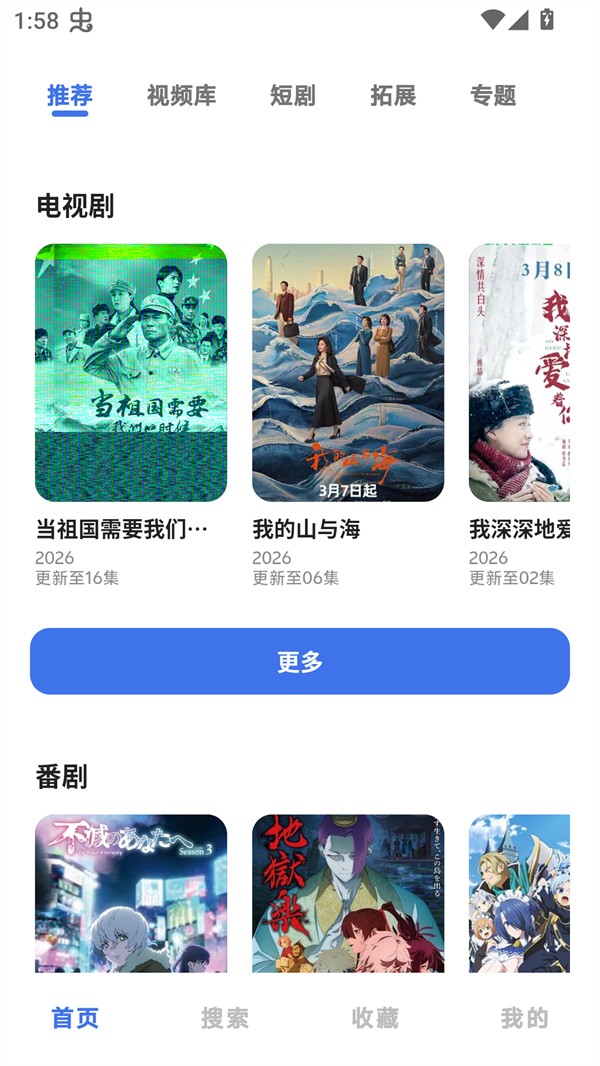Switch to the 视频库 top tab
Viewport: 600px width, 1066px height.
click(x=181, y=95)
